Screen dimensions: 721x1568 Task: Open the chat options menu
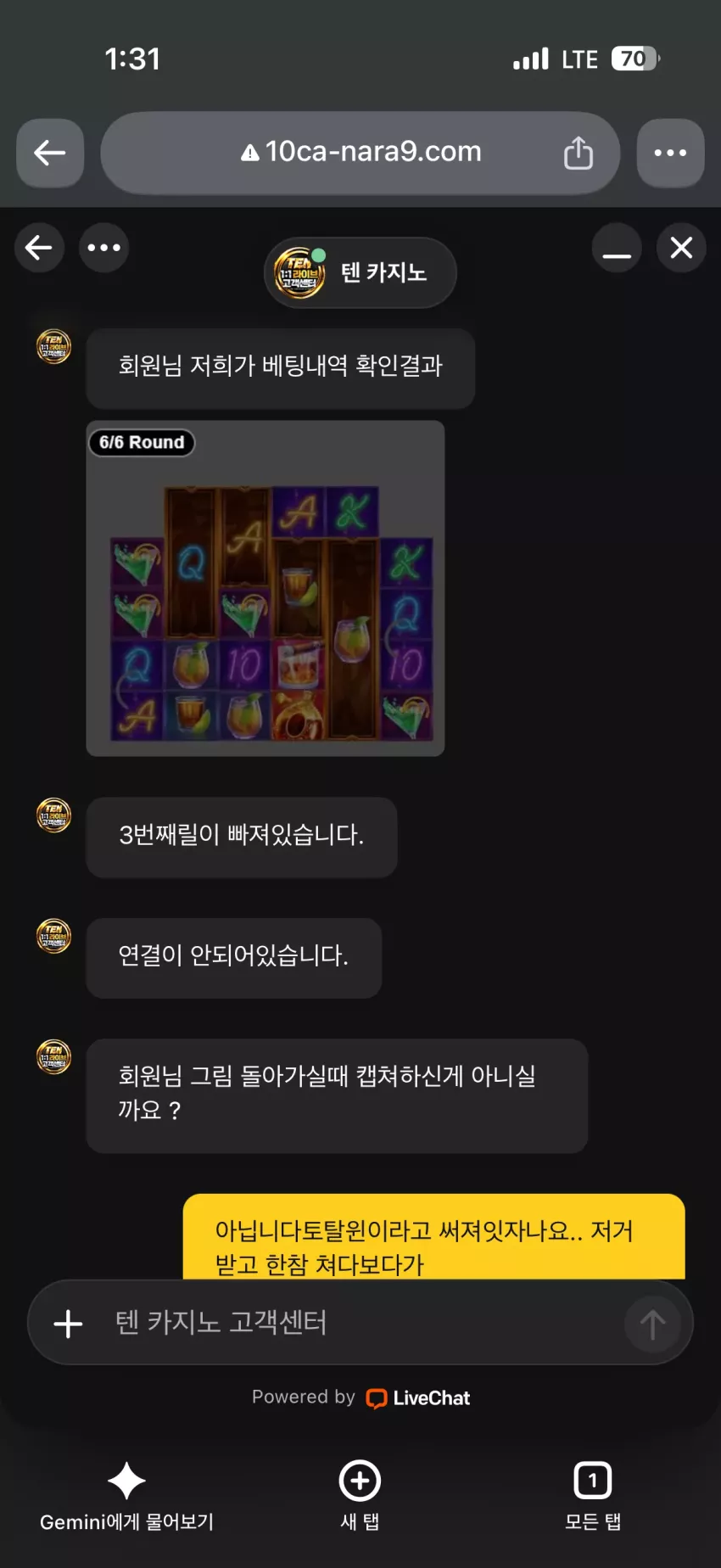tap(104, 248)
